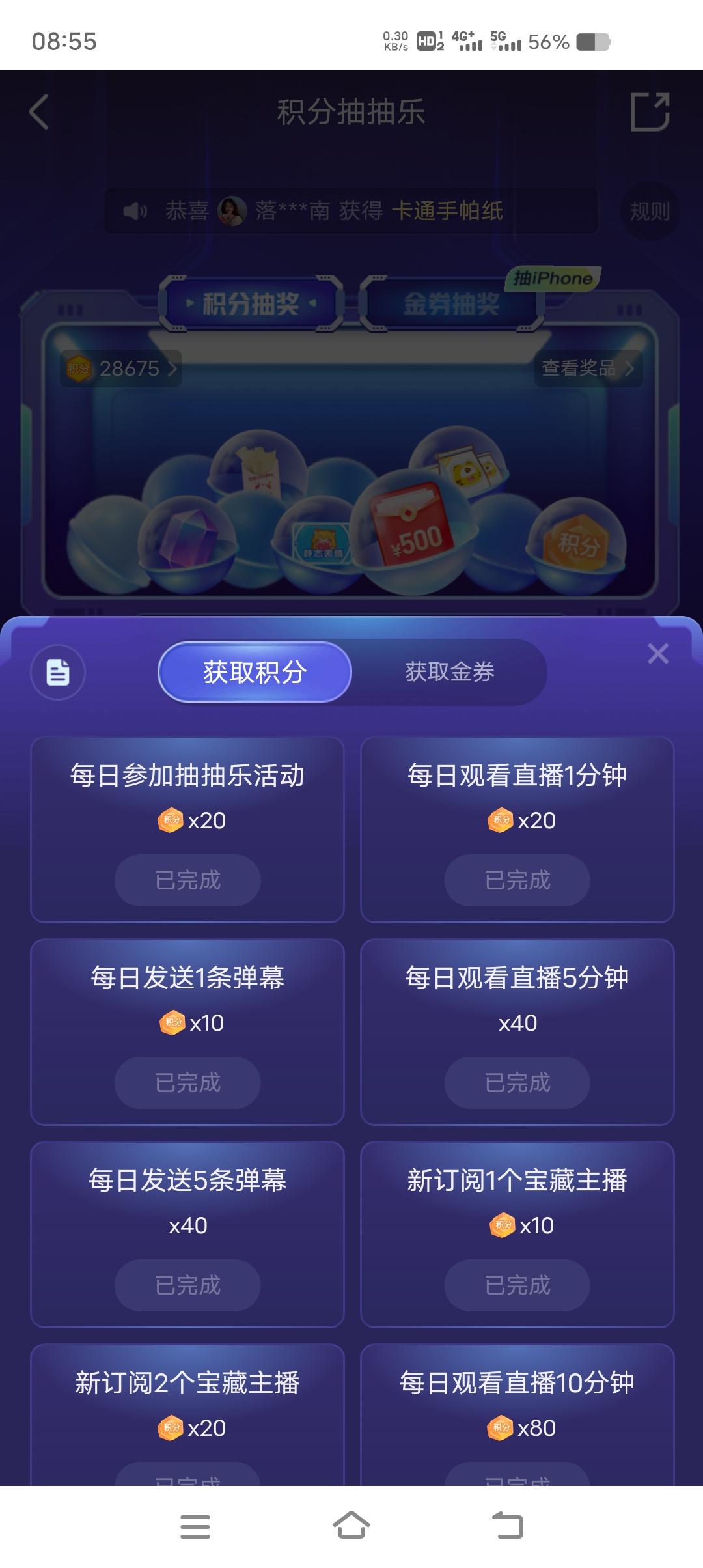Image resolution: width=703 pixels, height=1568 pixels.
Task: Click 已完成 under 每日参加抽抽乐活动
Action: coord(186,880)
